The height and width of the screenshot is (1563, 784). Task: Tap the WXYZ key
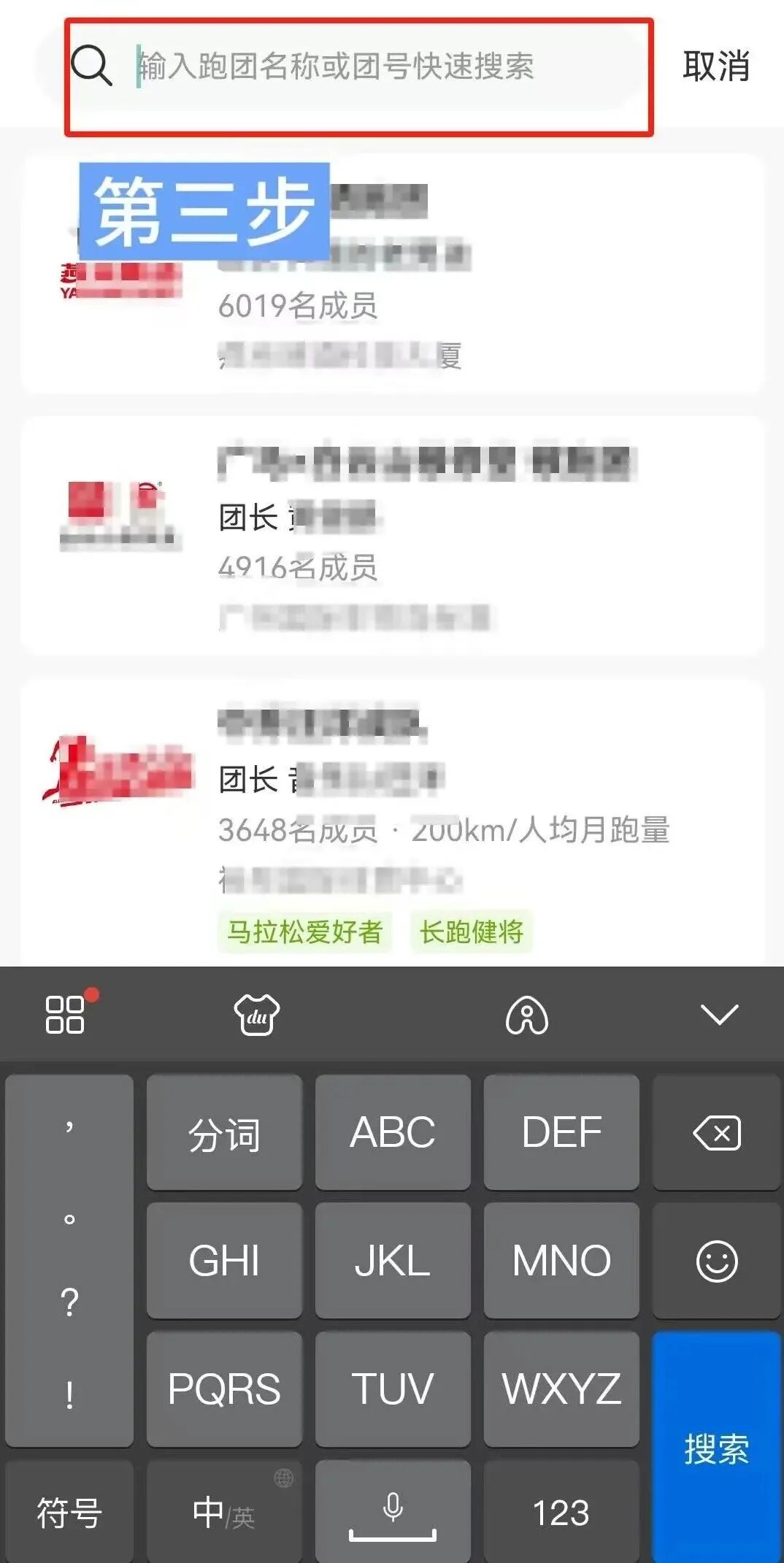point(561,1389)
